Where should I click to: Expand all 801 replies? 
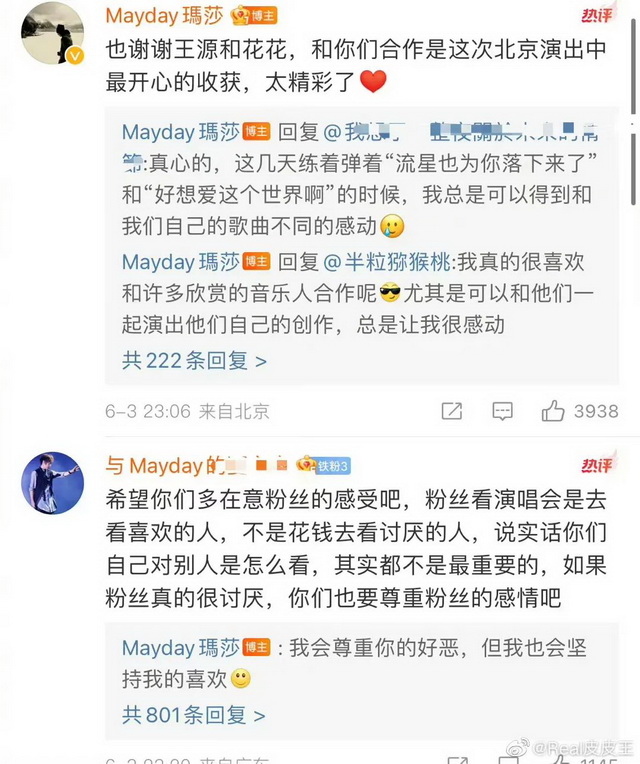click(x=194, y=714)
